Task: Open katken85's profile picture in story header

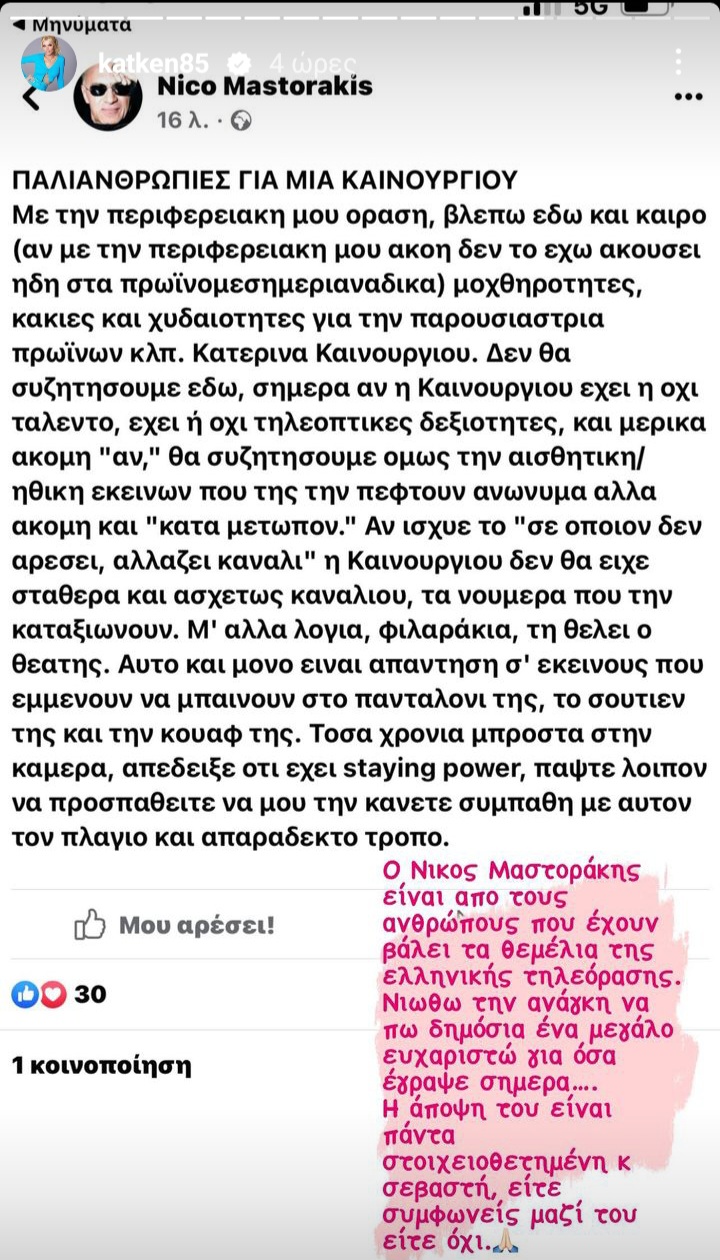Action: 44,62
